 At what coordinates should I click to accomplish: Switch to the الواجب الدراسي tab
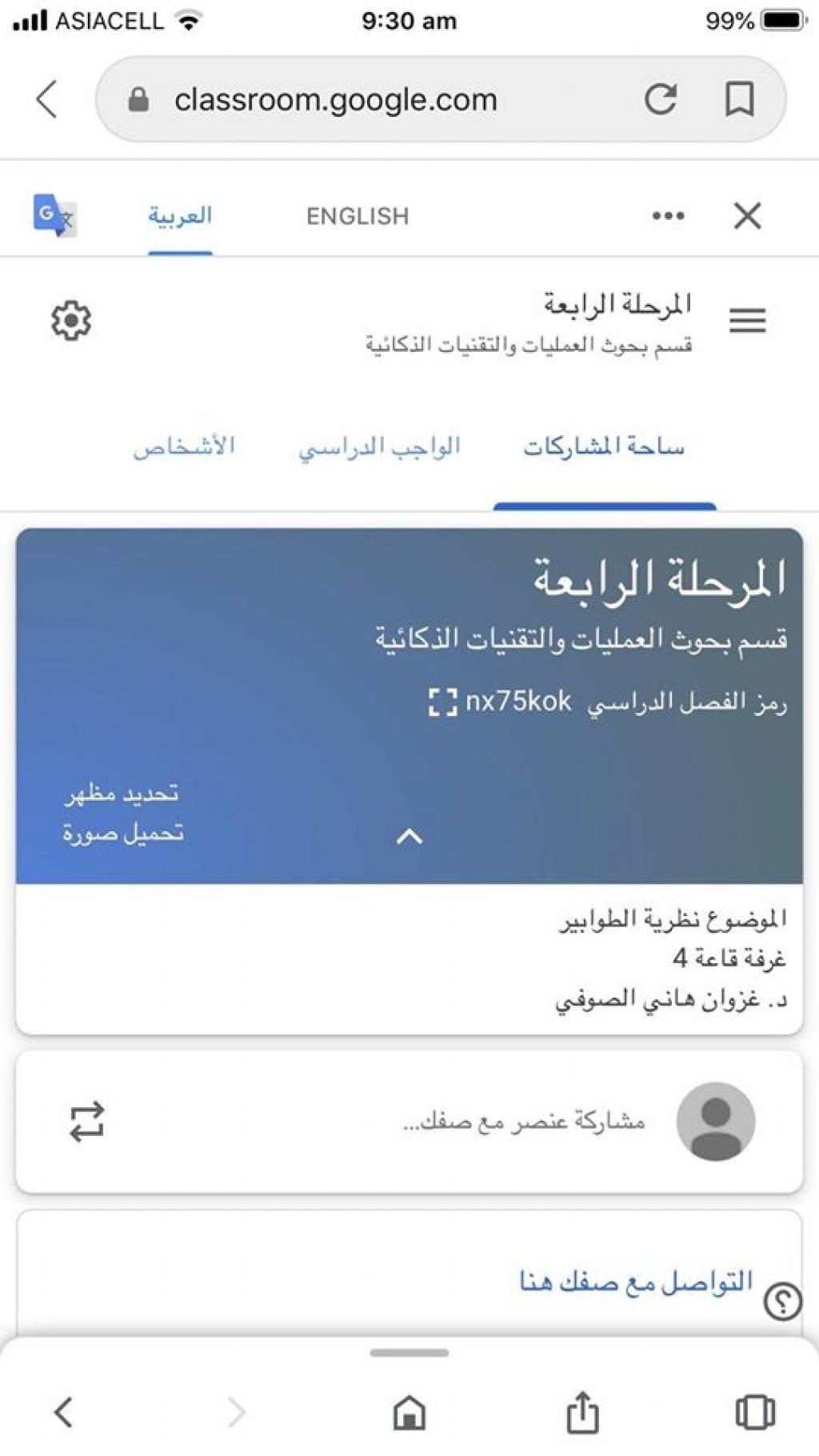(x=380, y=446)
